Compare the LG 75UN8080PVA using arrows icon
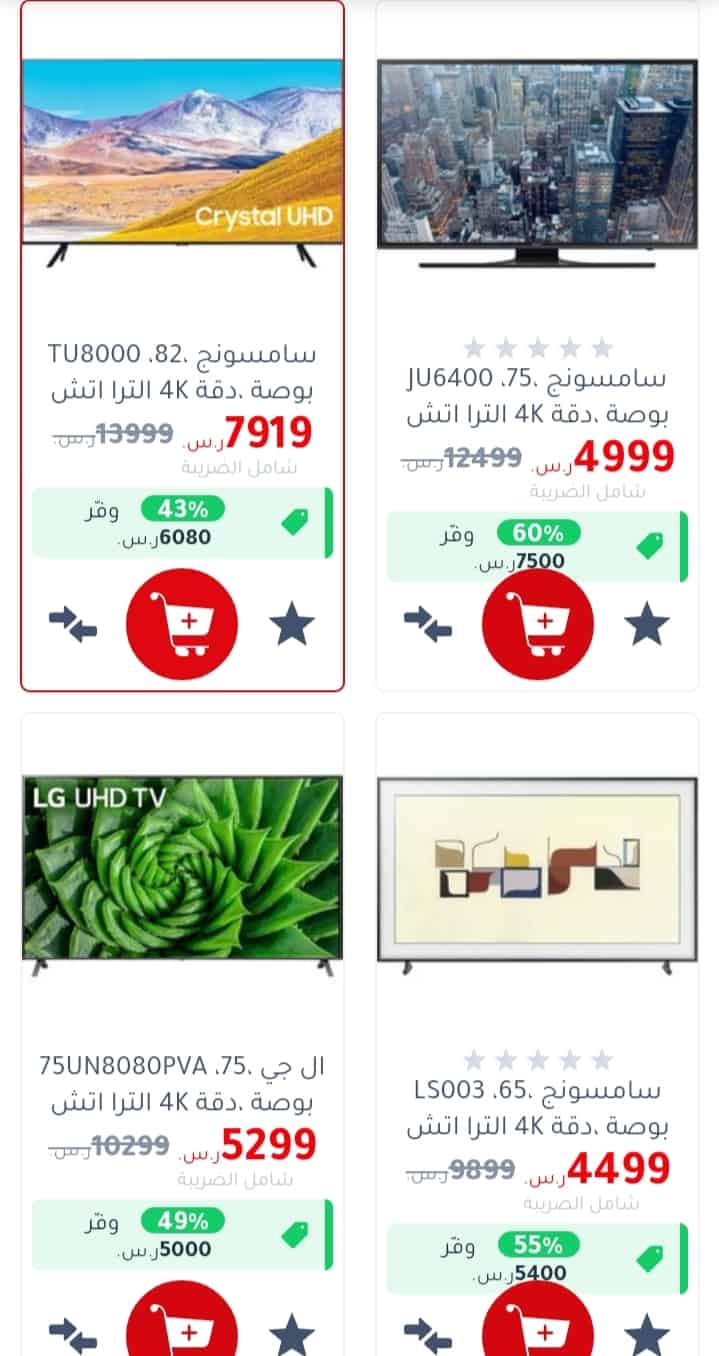The image size is (719, 1356). pyautogui.click(x=73, y=1336)
